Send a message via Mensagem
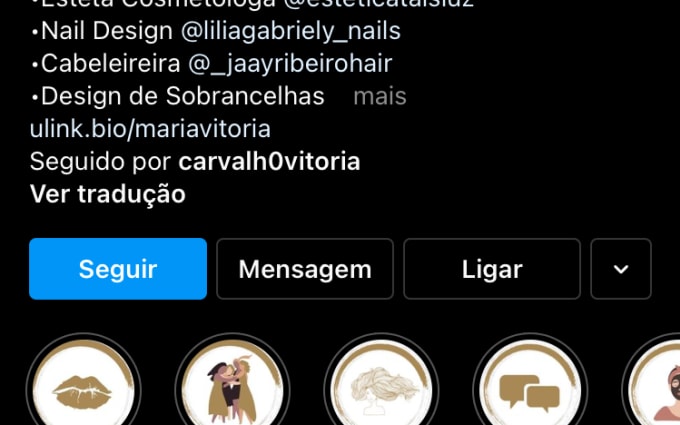 click(x=305, y=269)
